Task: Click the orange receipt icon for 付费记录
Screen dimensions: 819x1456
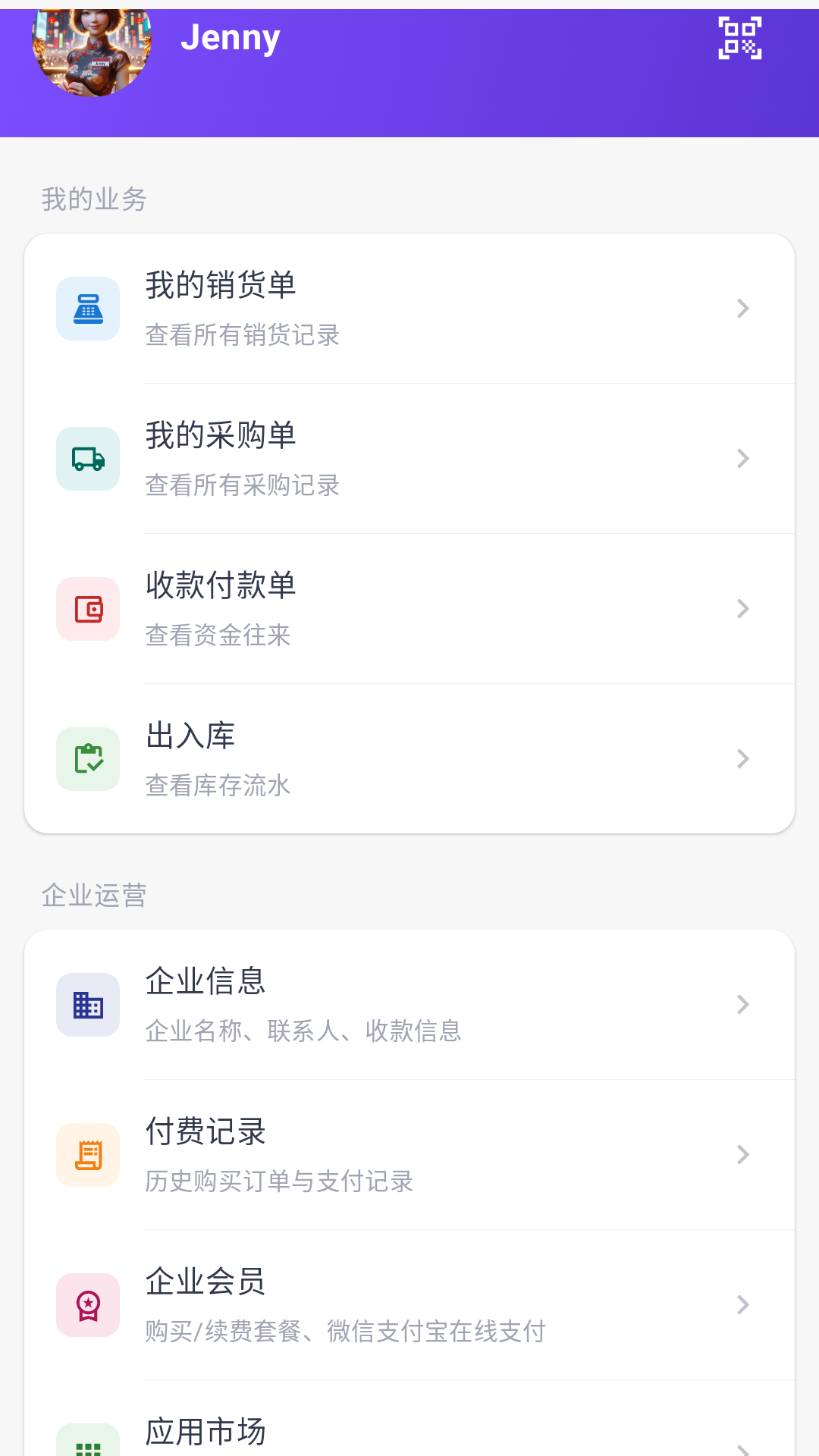Action: [87, 1154]
